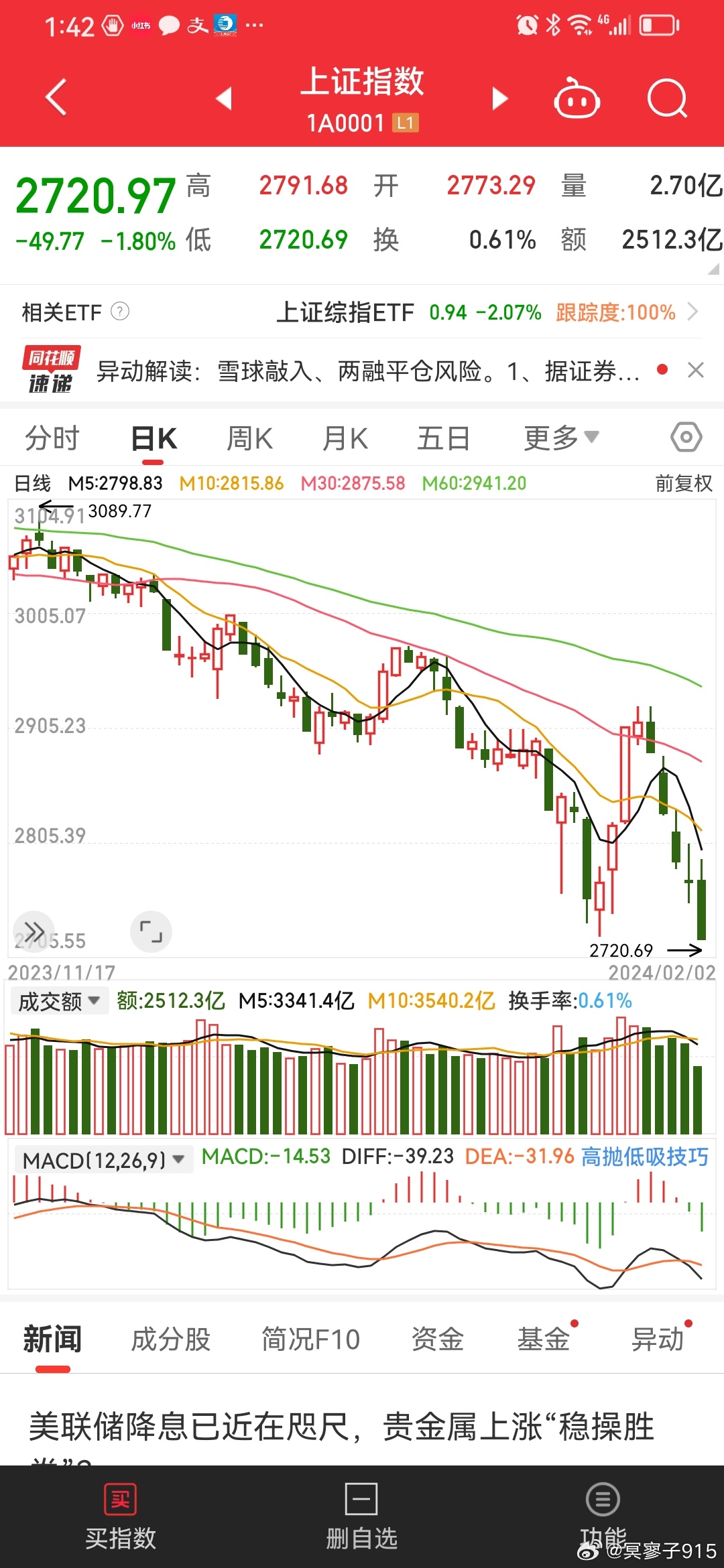Viewport: 724px width, 1568px height.
Task: Dismiss the 异动解读 news banner
Action: click(696, 370)
